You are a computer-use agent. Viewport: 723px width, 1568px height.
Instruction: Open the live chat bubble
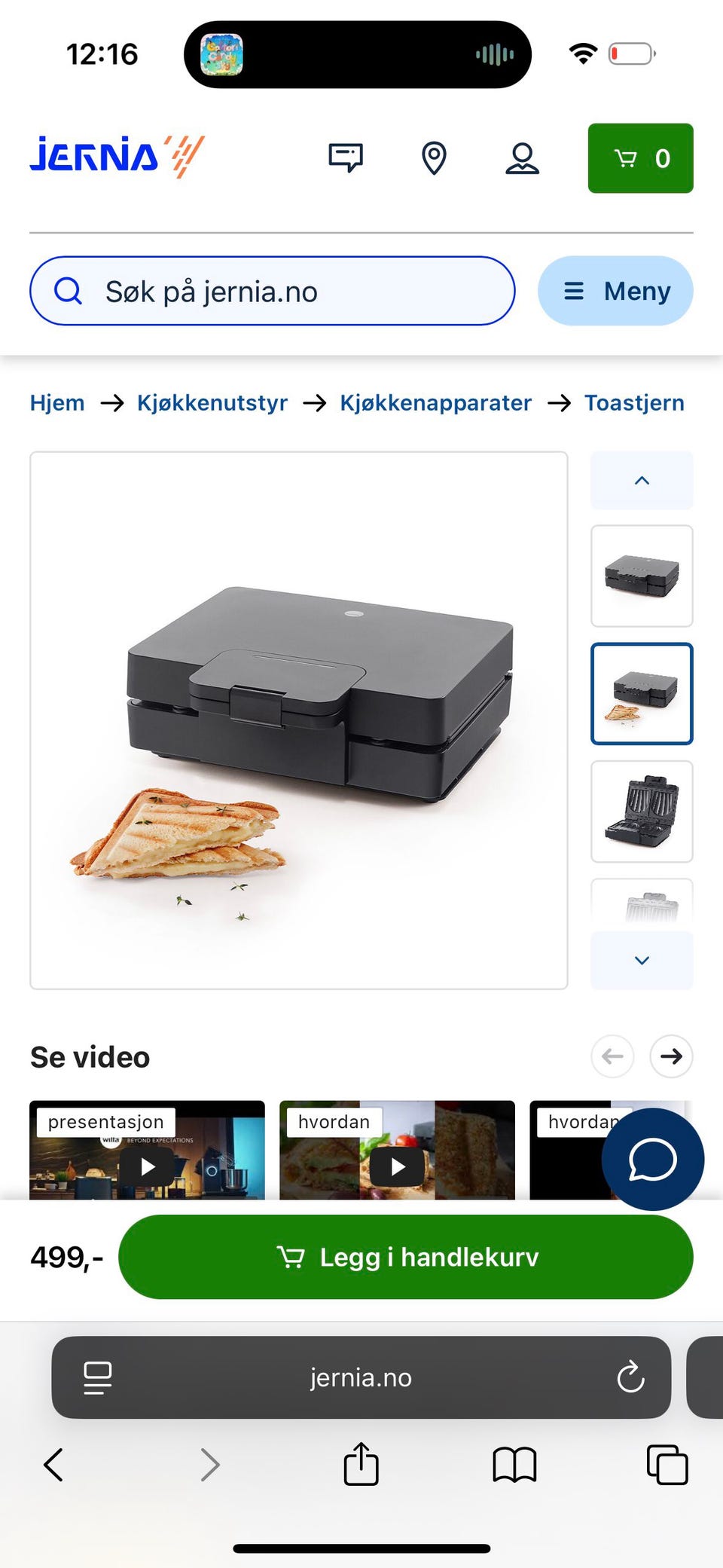click(x=652, y=1160)
